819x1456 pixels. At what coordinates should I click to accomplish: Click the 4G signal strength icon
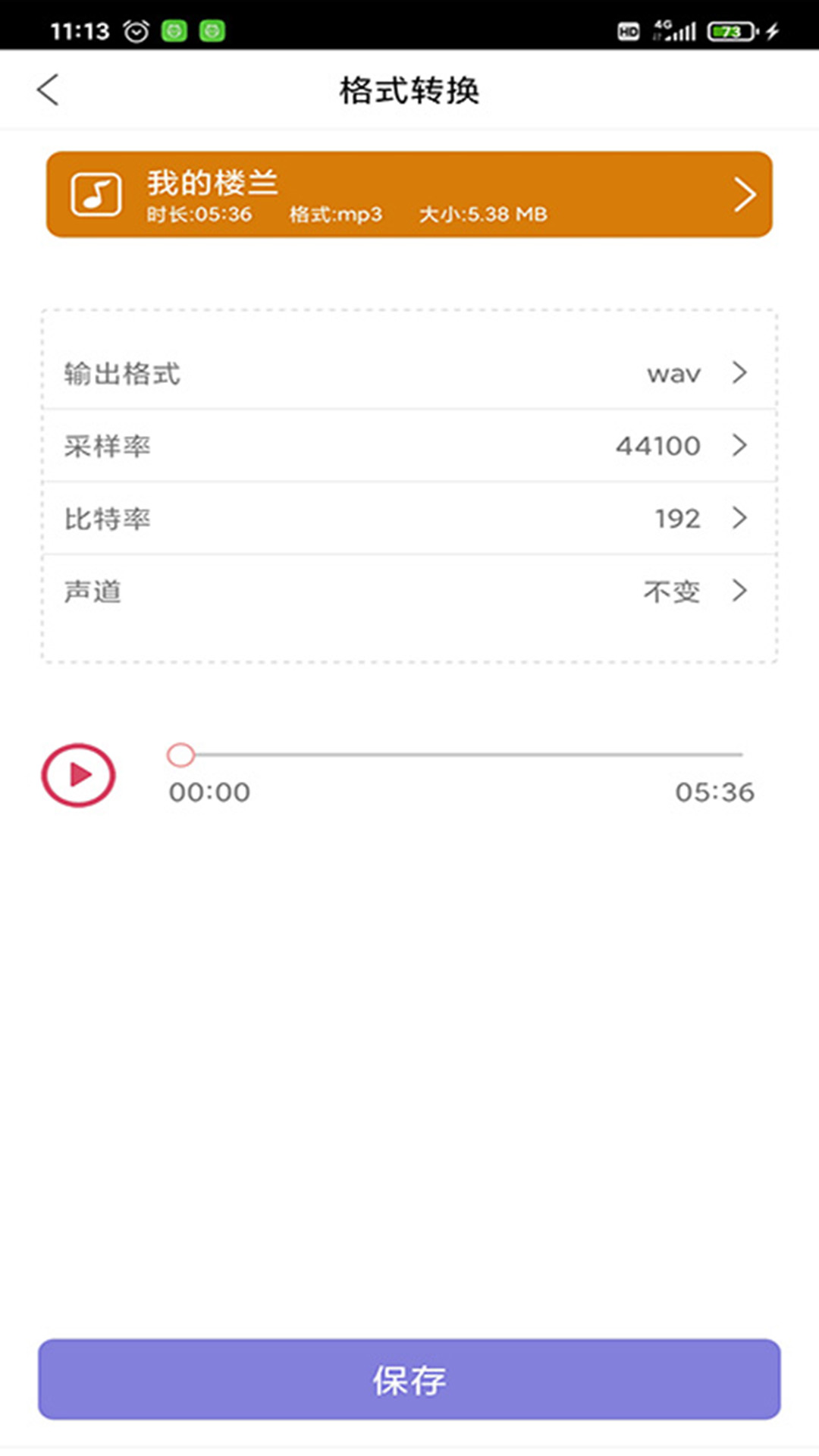pyautogui.click(x=673, y=30)
